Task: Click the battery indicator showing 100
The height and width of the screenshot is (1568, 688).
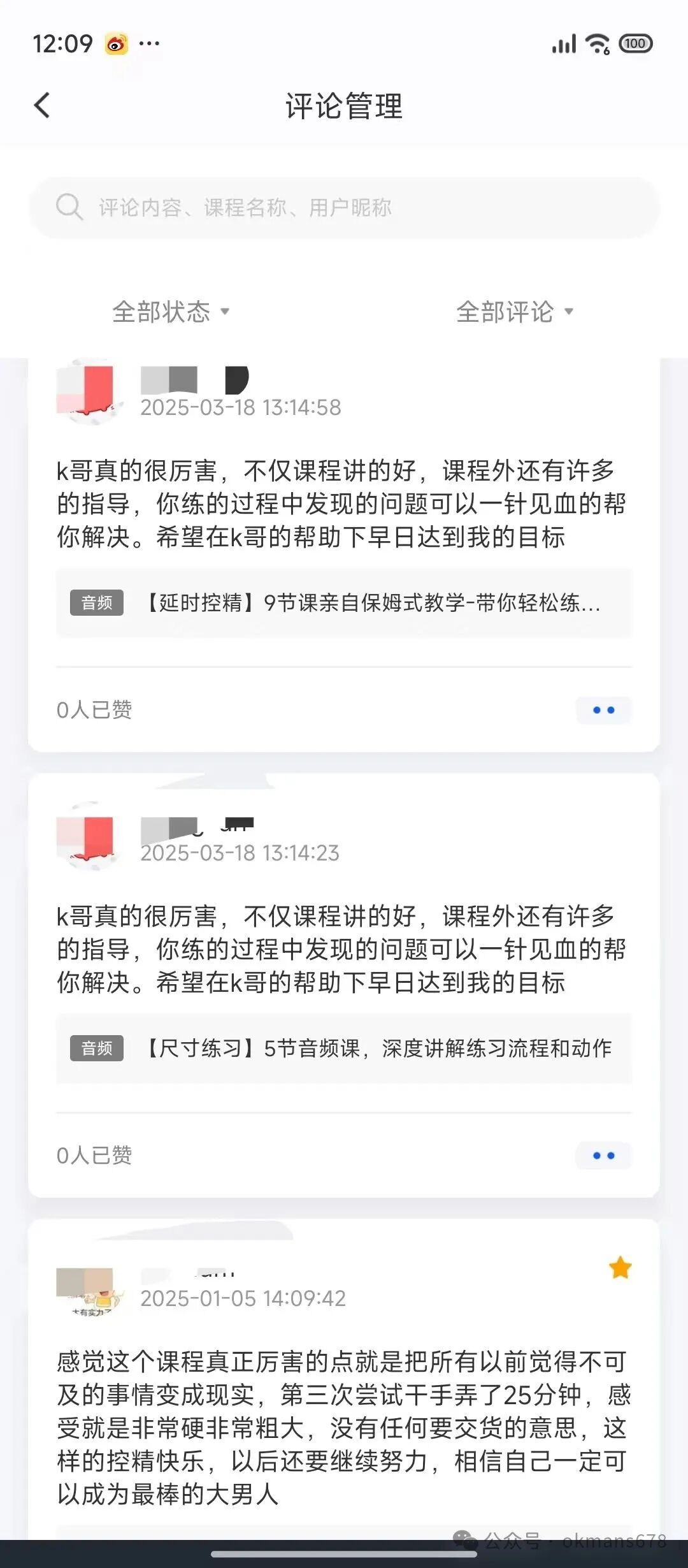Action: click(636, 45)
